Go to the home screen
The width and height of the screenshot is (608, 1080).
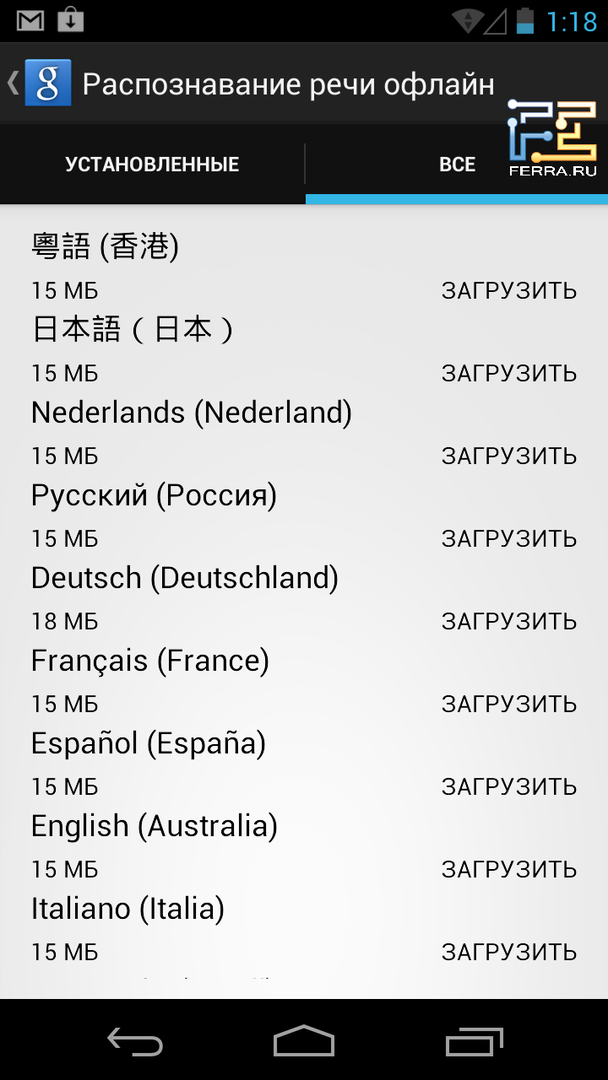304,1042
